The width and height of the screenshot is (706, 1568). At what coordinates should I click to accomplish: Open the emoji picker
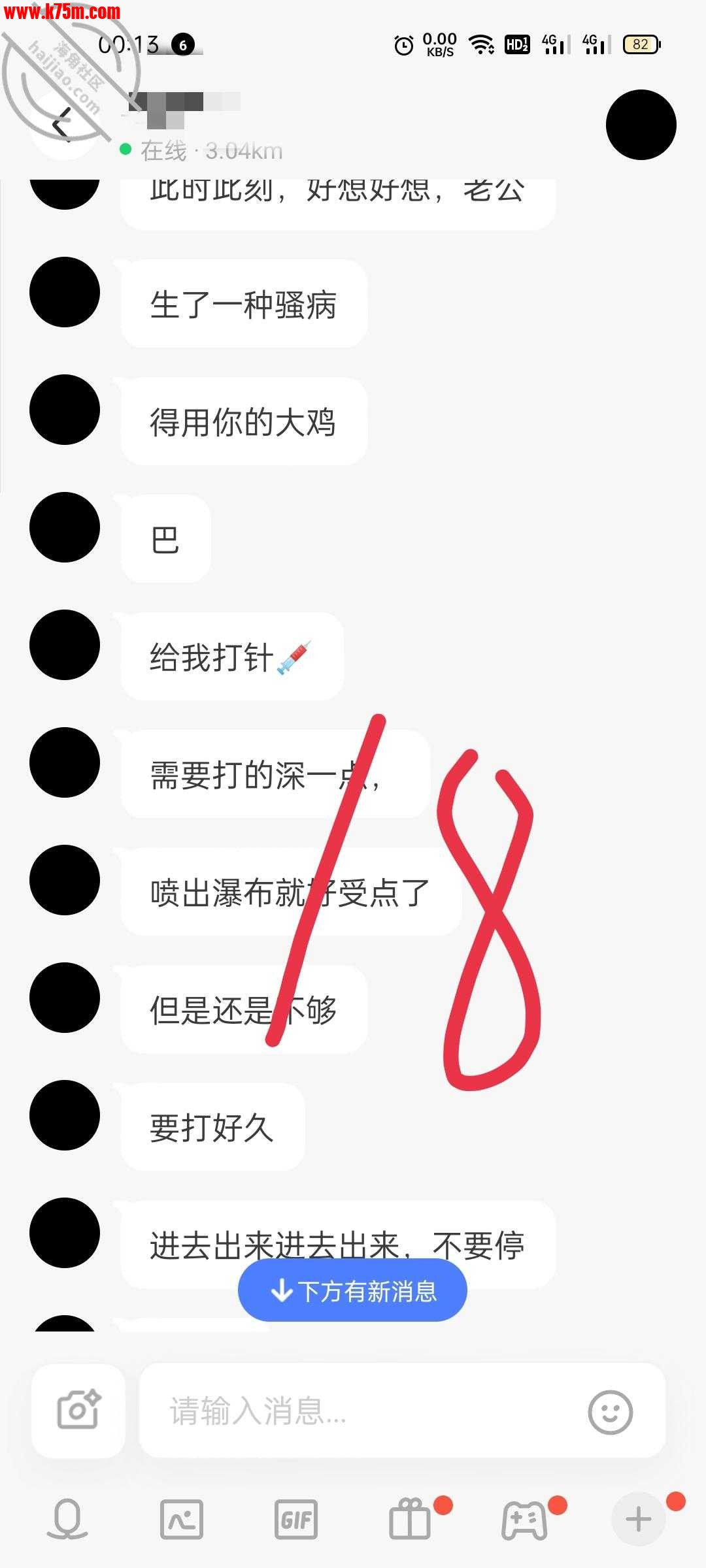[610, 1411]
